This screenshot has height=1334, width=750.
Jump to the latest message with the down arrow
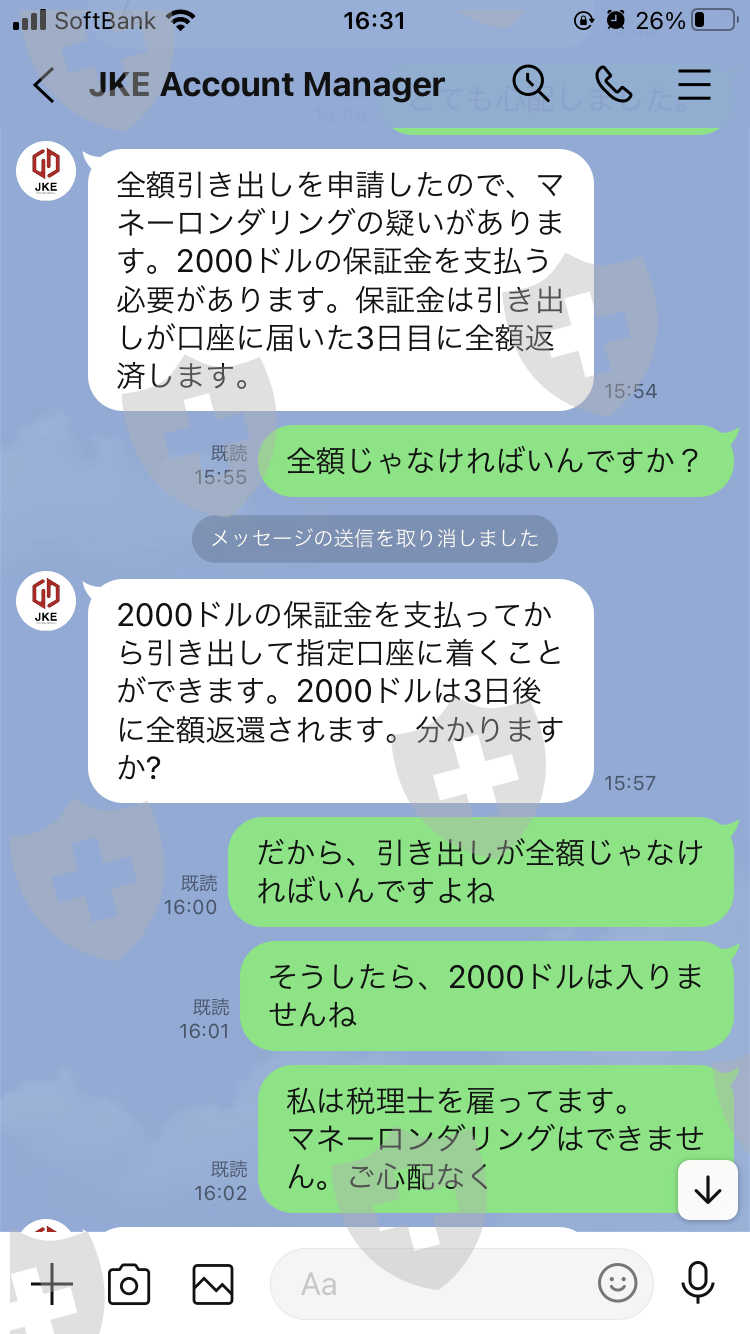tap(708, 1190)
